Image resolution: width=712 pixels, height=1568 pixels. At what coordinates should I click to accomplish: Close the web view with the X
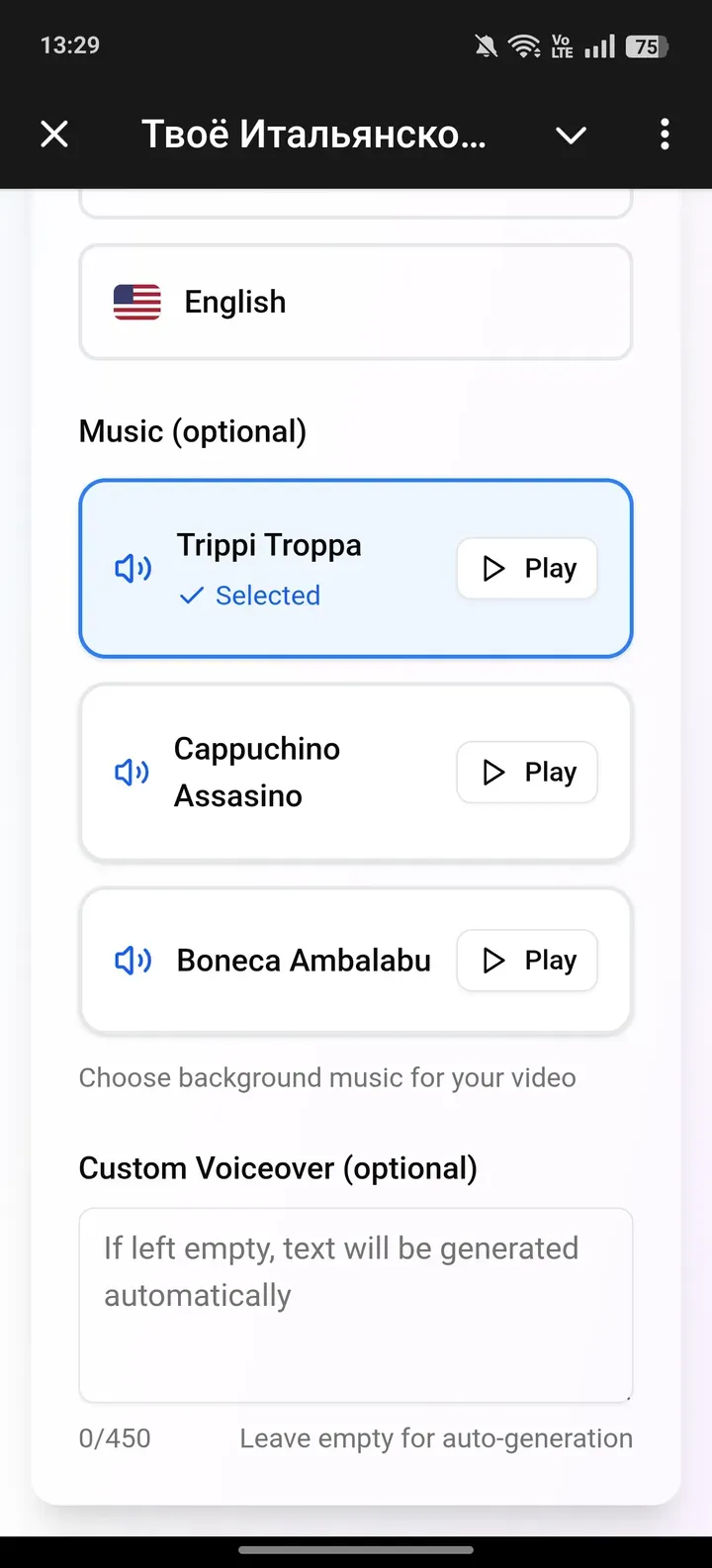click(x=54, y=134)
